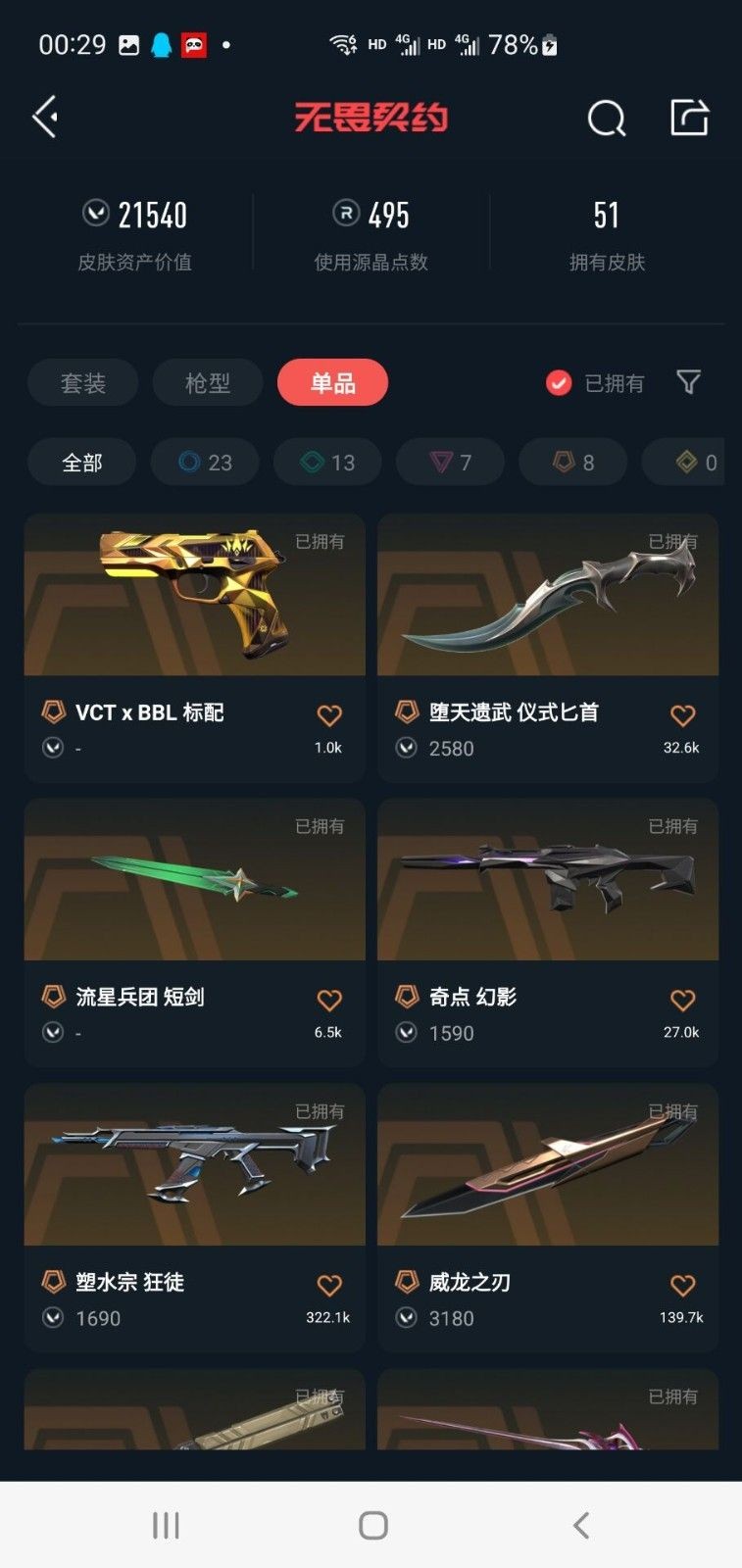Screen dimensions: 742x1568
Task: Open the filter funnel icon
Action: (689, 382)
